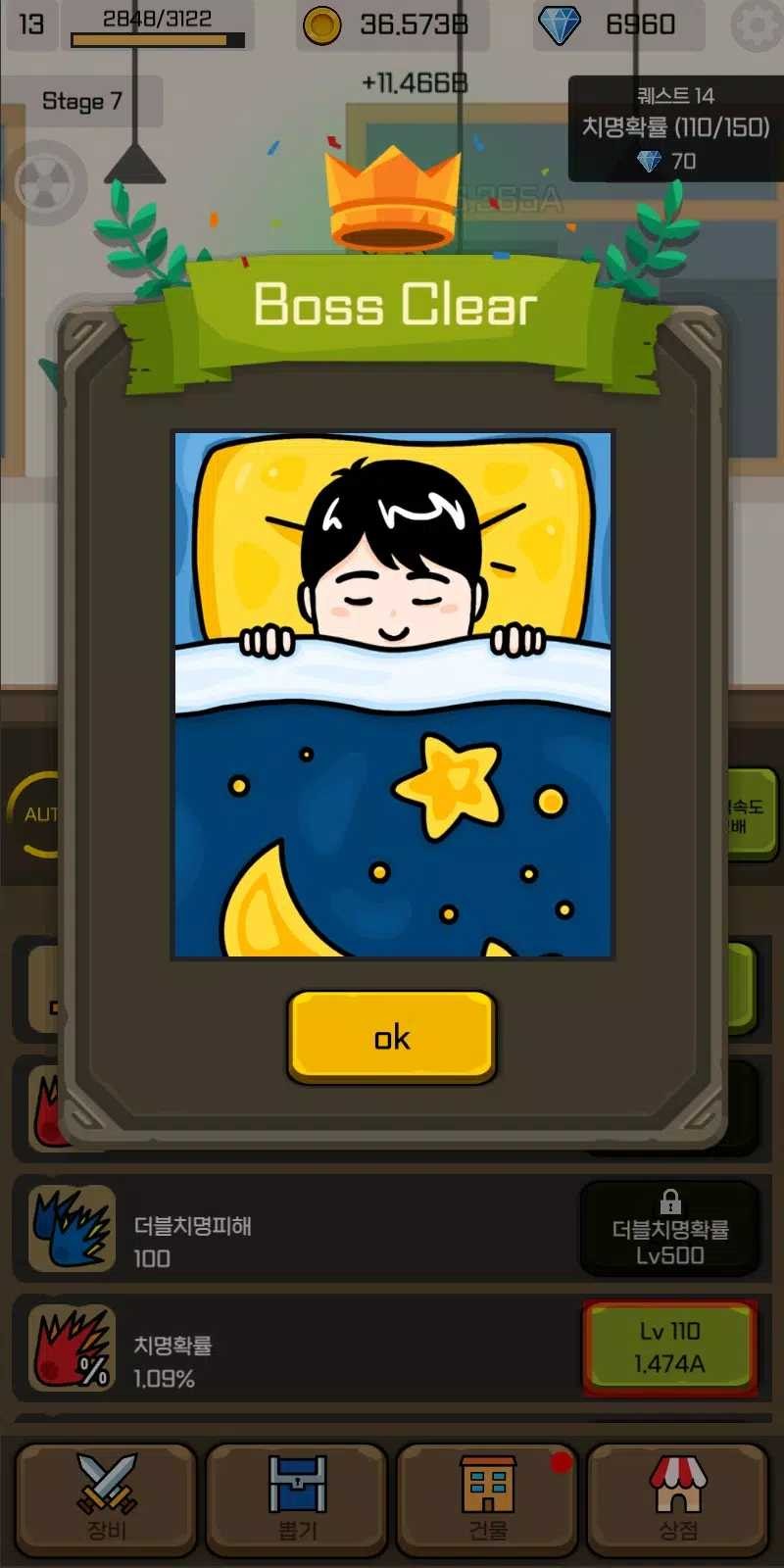Tap ok to dismiss Boss Clear
Screen dimensions: 784x1568
[x=392, y=1037]
